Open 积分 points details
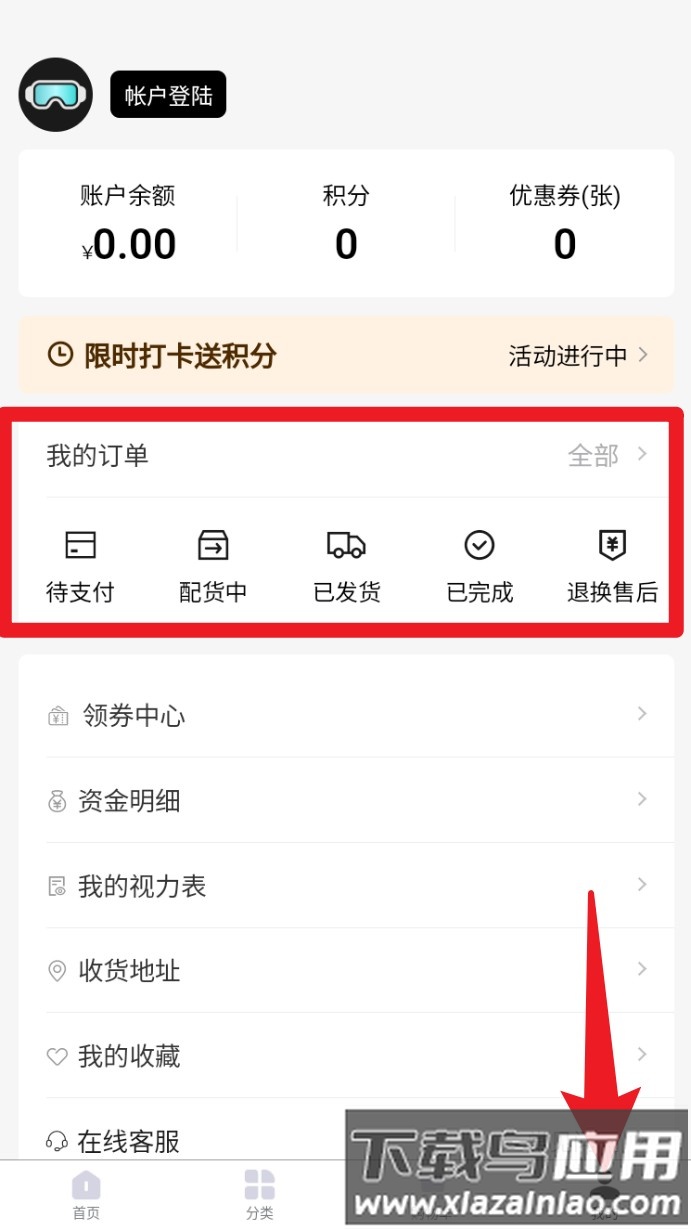691x1230 pixels. point(346,224)
